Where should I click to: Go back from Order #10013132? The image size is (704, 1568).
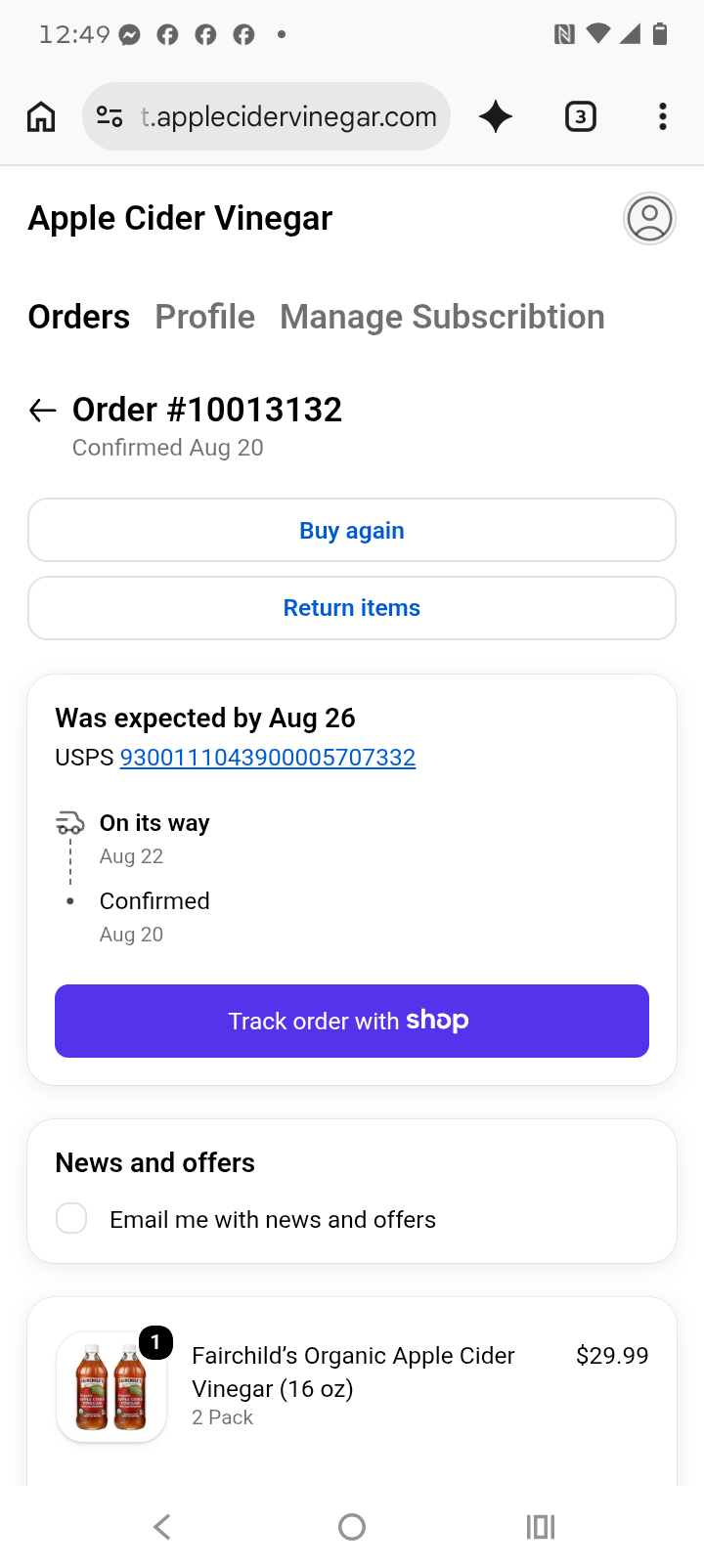click(42, 411)
